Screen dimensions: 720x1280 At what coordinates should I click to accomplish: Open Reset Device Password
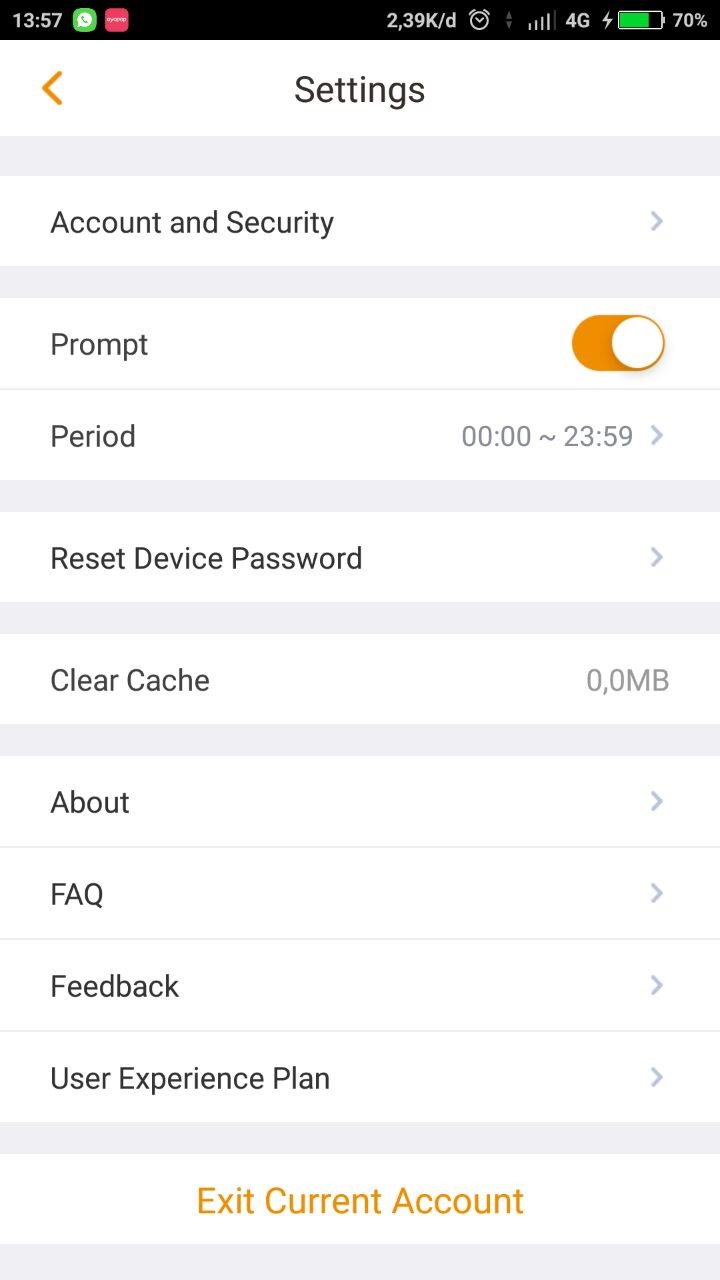(x=360, y=558)
